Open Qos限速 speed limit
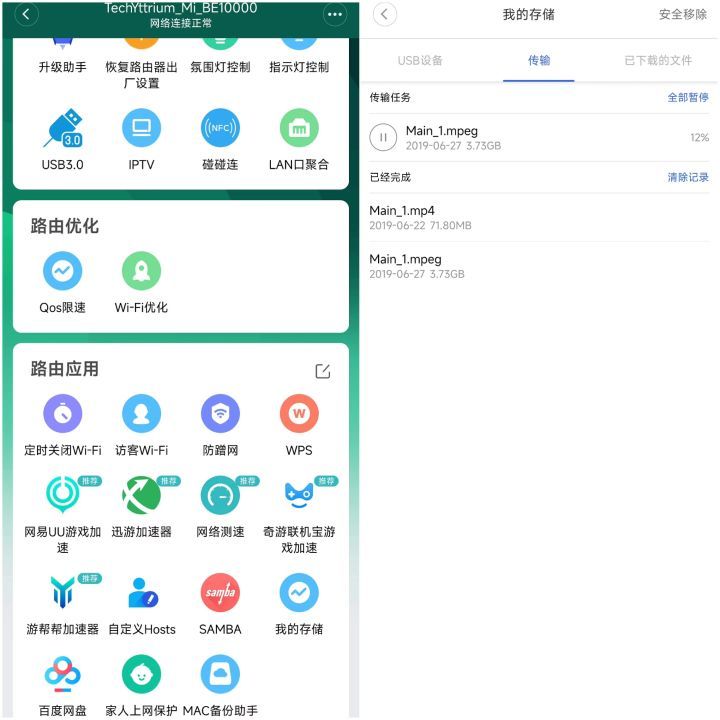Viewport: 720px width, 720px height. click(62, 272)
